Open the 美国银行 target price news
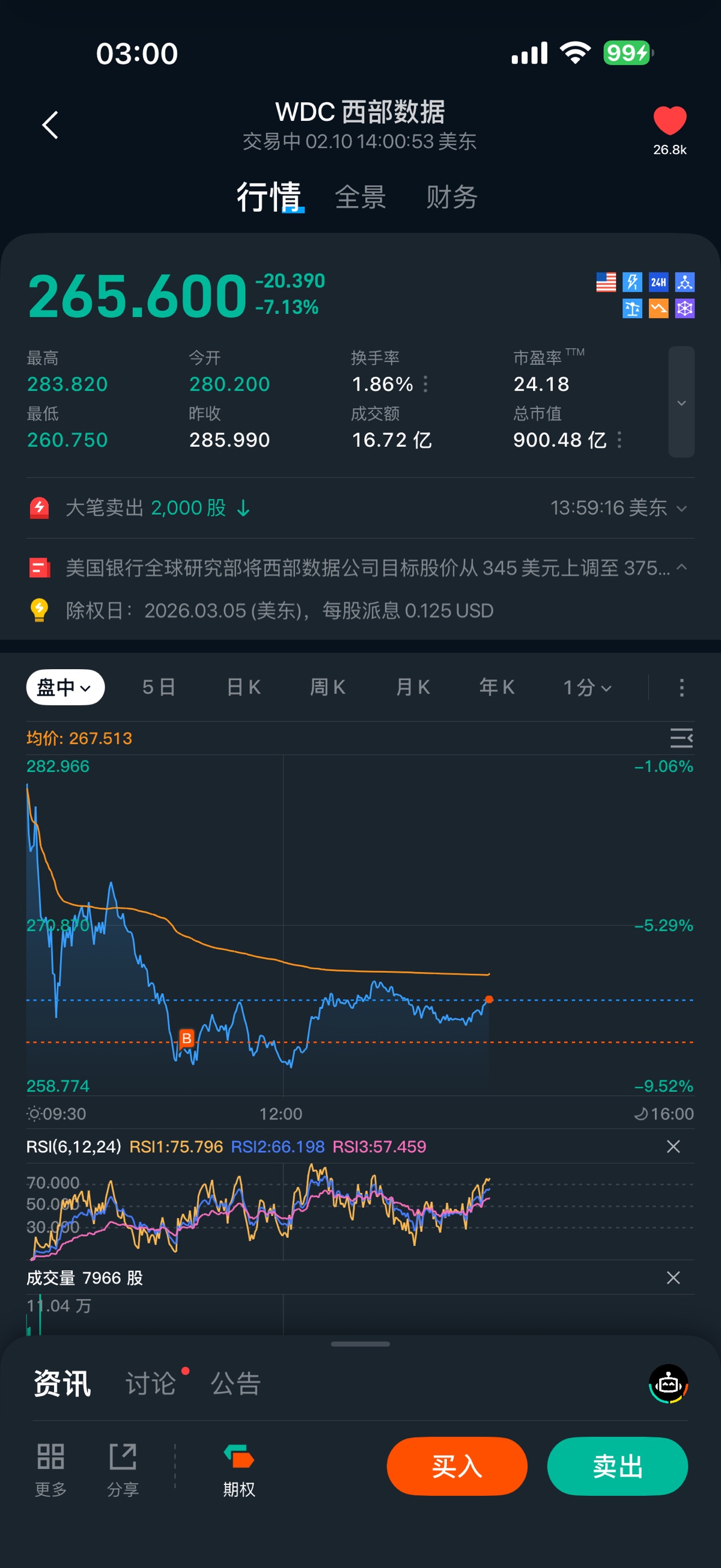The width and height of the screenshot is (721, 1568). tap(368, 568)
